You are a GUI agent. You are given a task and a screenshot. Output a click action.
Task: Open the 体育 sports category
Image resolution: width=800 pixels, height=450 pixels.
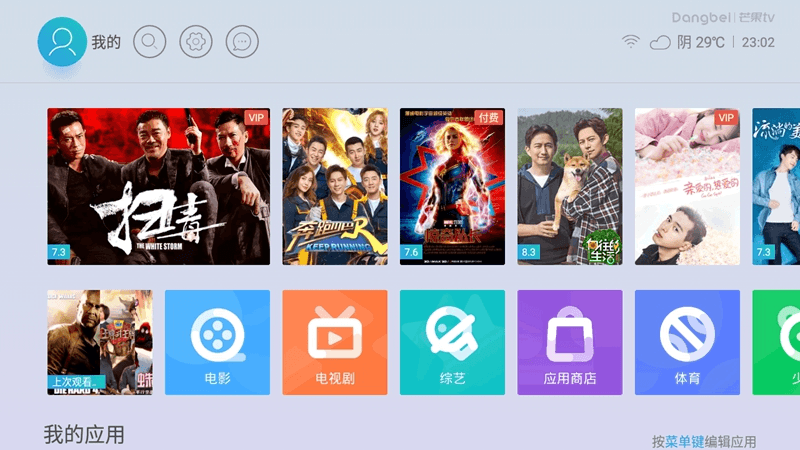tap(687, 342)
